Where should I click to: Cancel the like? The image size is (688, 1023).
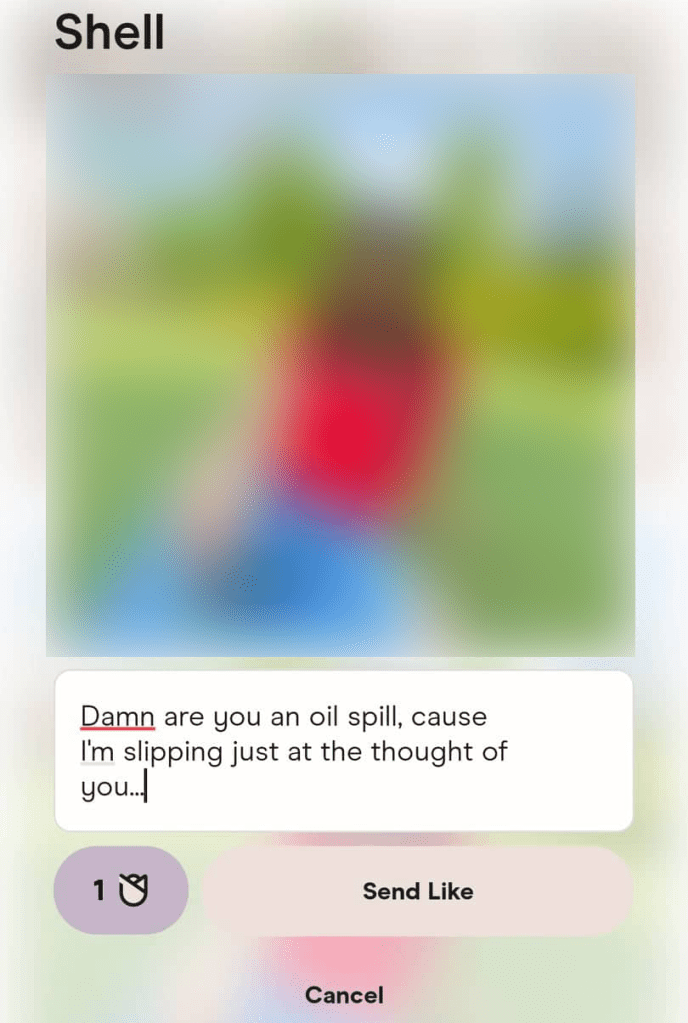[x=344, y=994]
